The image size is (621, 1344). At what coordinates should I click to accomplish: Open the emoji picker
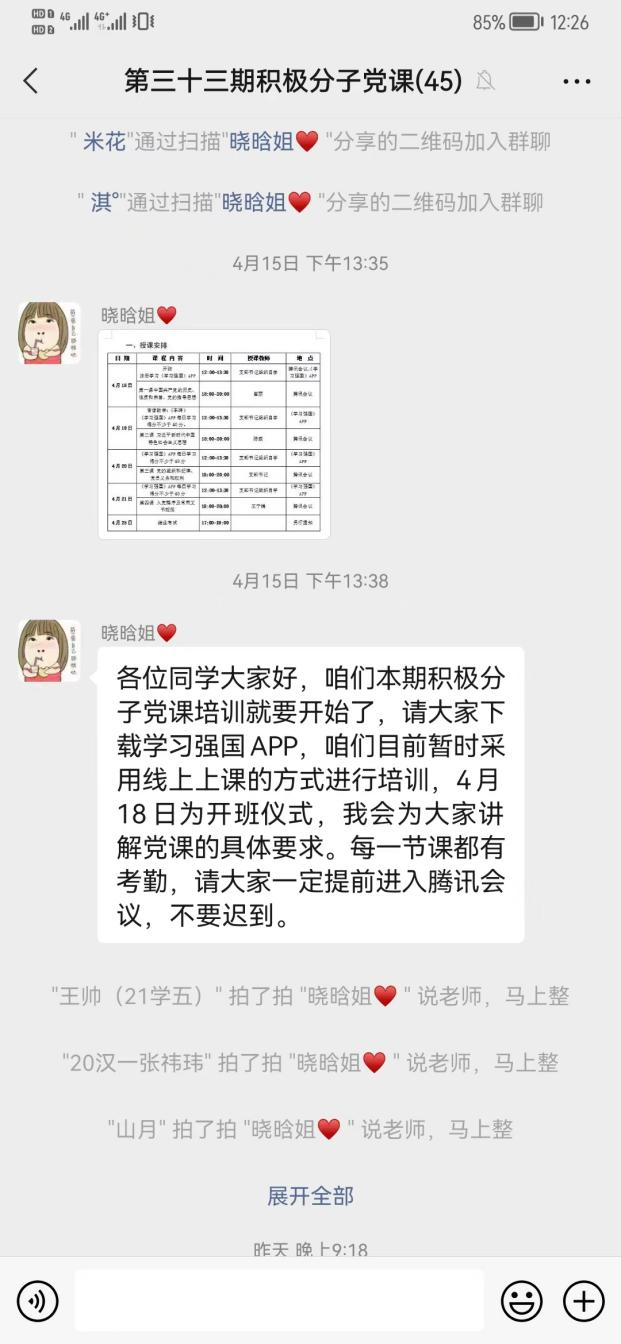[521, 1301]
